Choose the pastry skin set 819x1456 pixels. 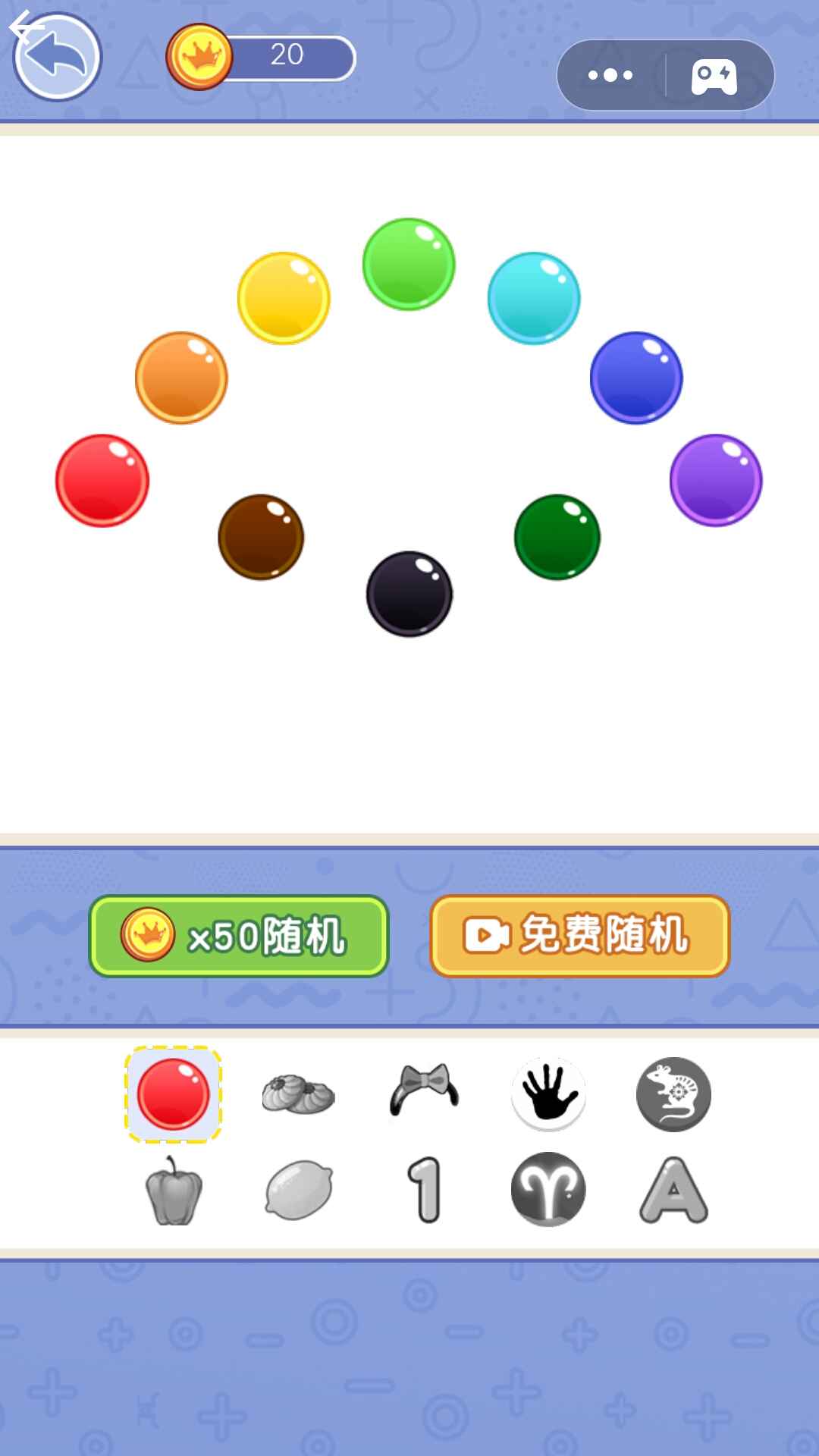click(x=298, y=1094)
